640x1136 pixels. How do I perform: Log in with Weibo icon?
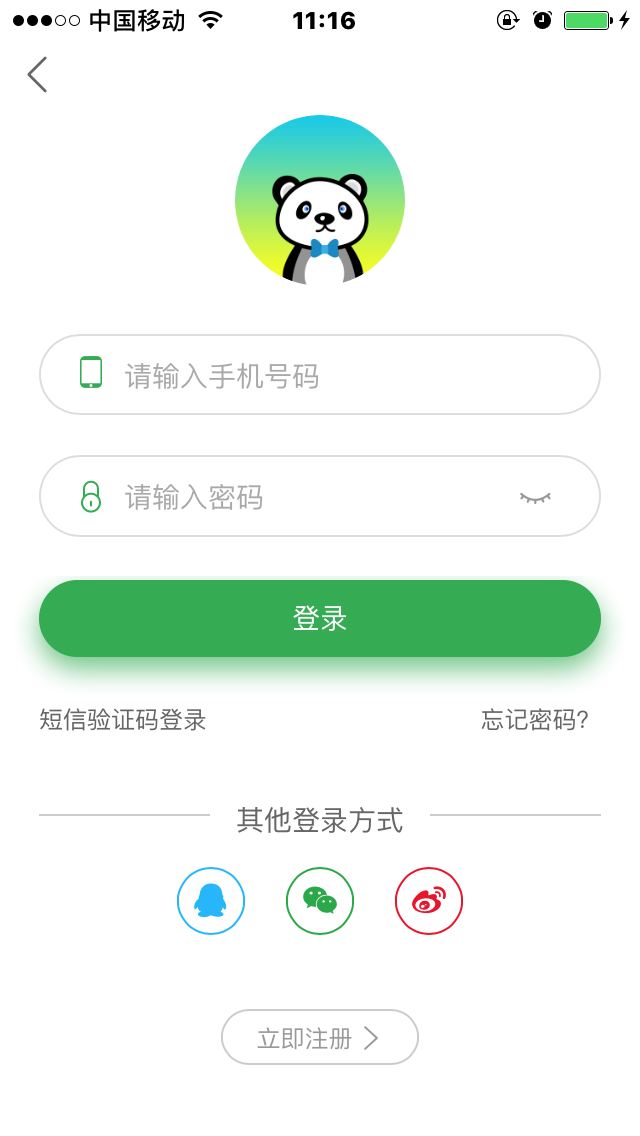(428, 901)
